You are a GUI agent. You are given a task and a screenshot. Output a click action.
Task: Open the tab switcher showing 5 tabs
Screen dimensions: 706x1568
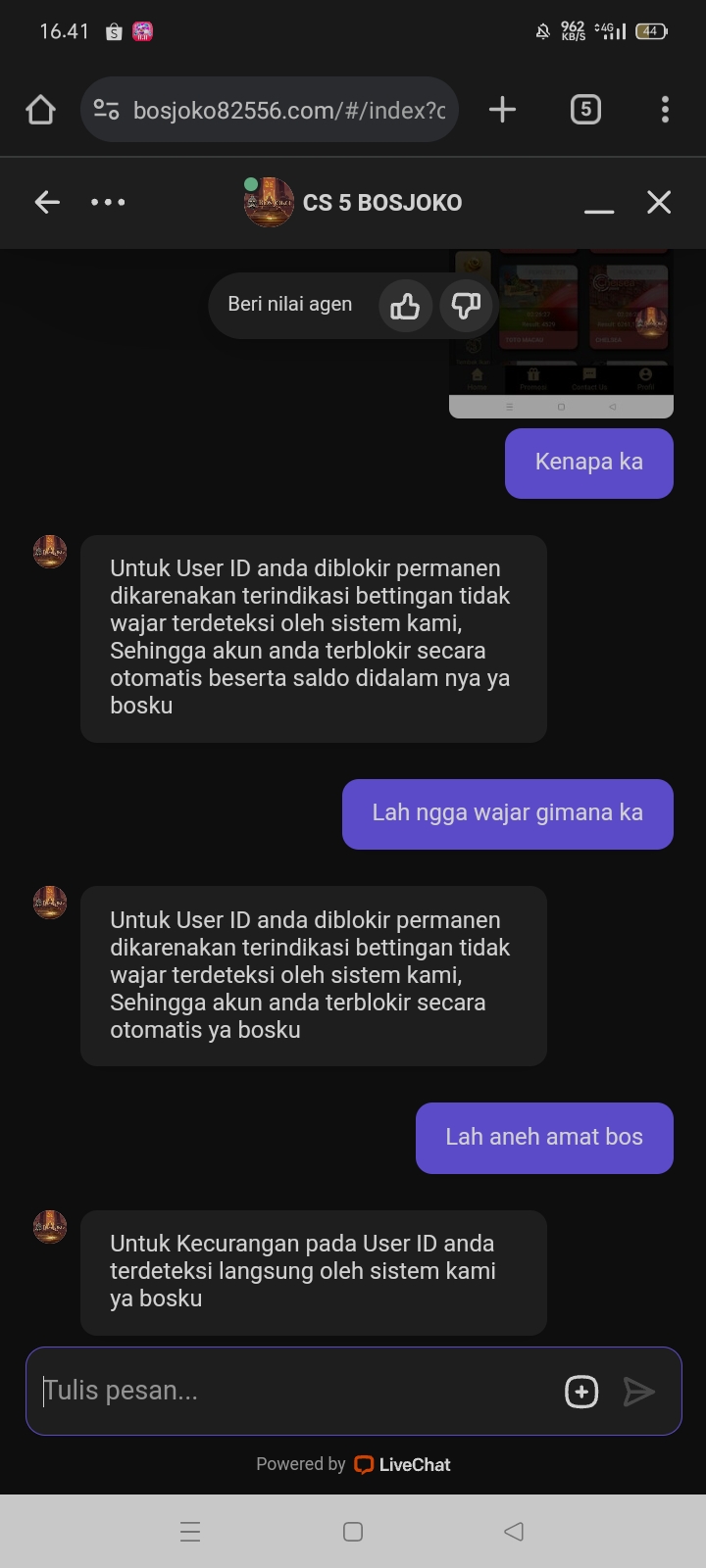585,110
